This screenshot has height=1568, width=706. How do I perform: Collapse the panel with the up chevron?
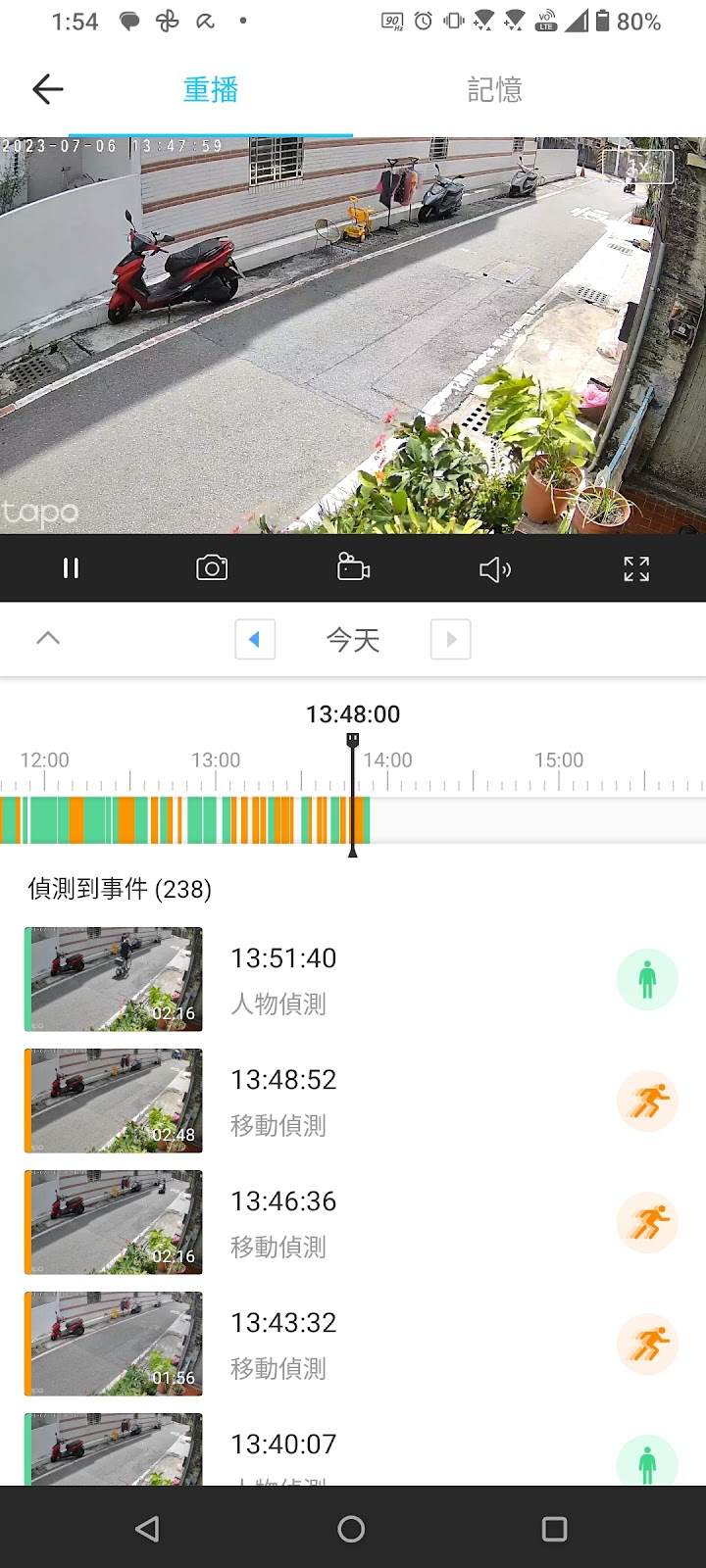(48, 638)
